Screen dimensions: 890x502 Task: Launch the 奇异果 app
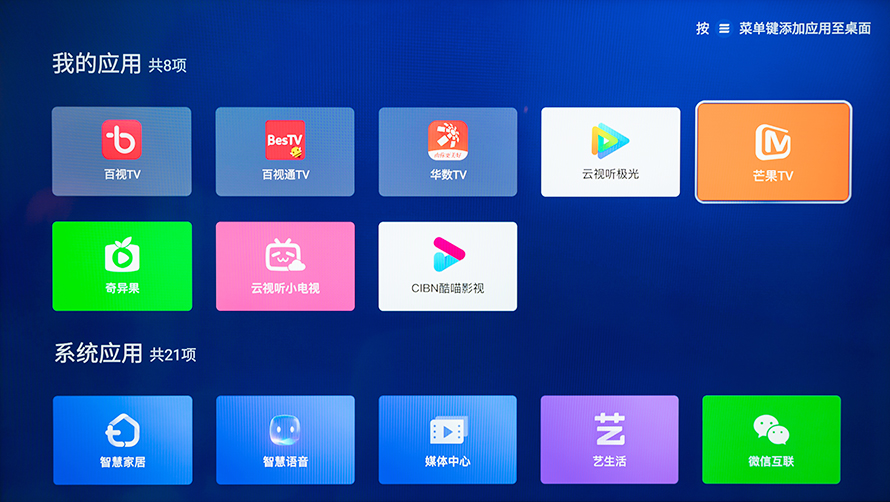[121, 265]
